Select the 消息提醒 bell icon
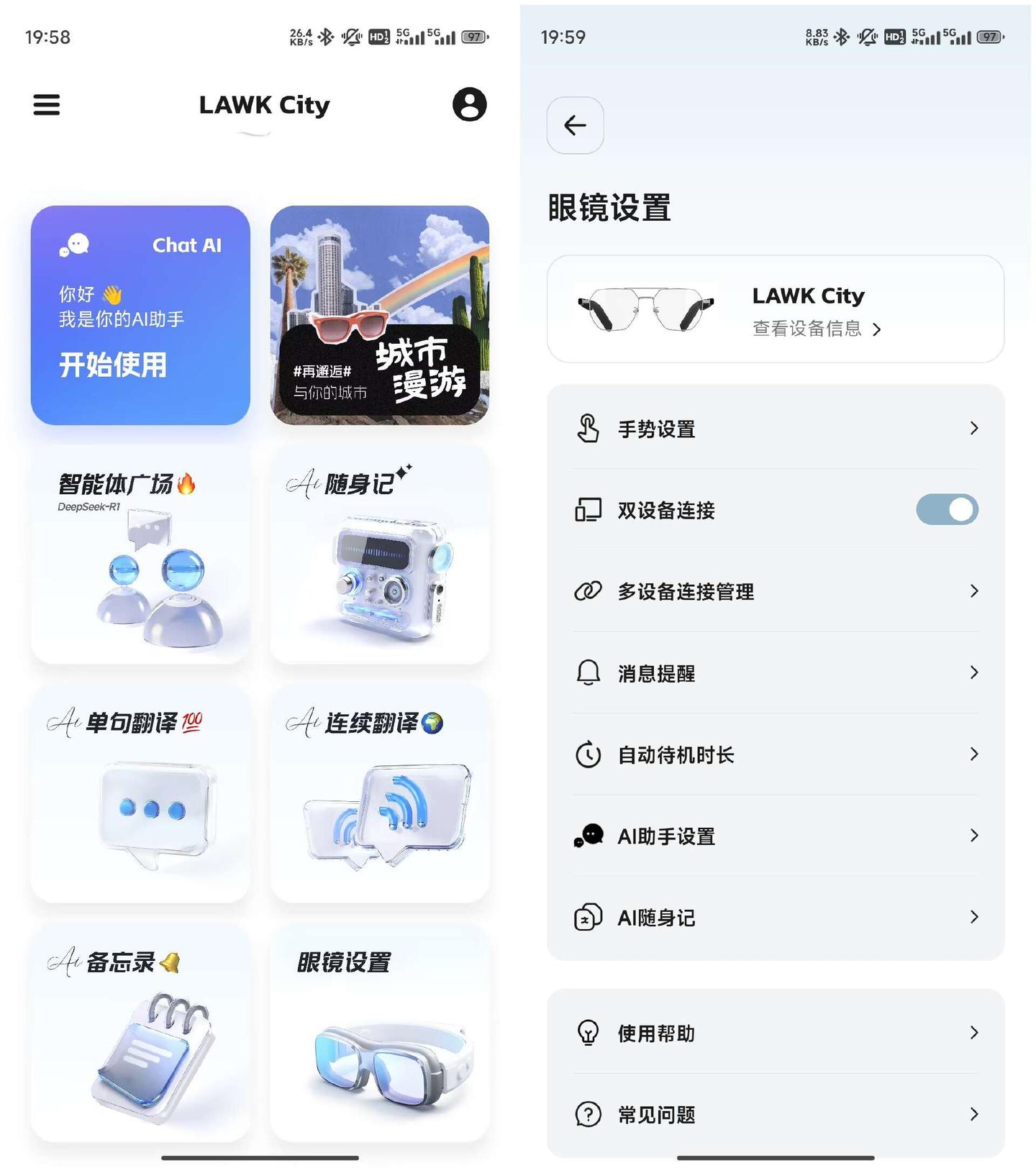The width and height of the screenshot is (1036, 1173). [x=589, y=672]
